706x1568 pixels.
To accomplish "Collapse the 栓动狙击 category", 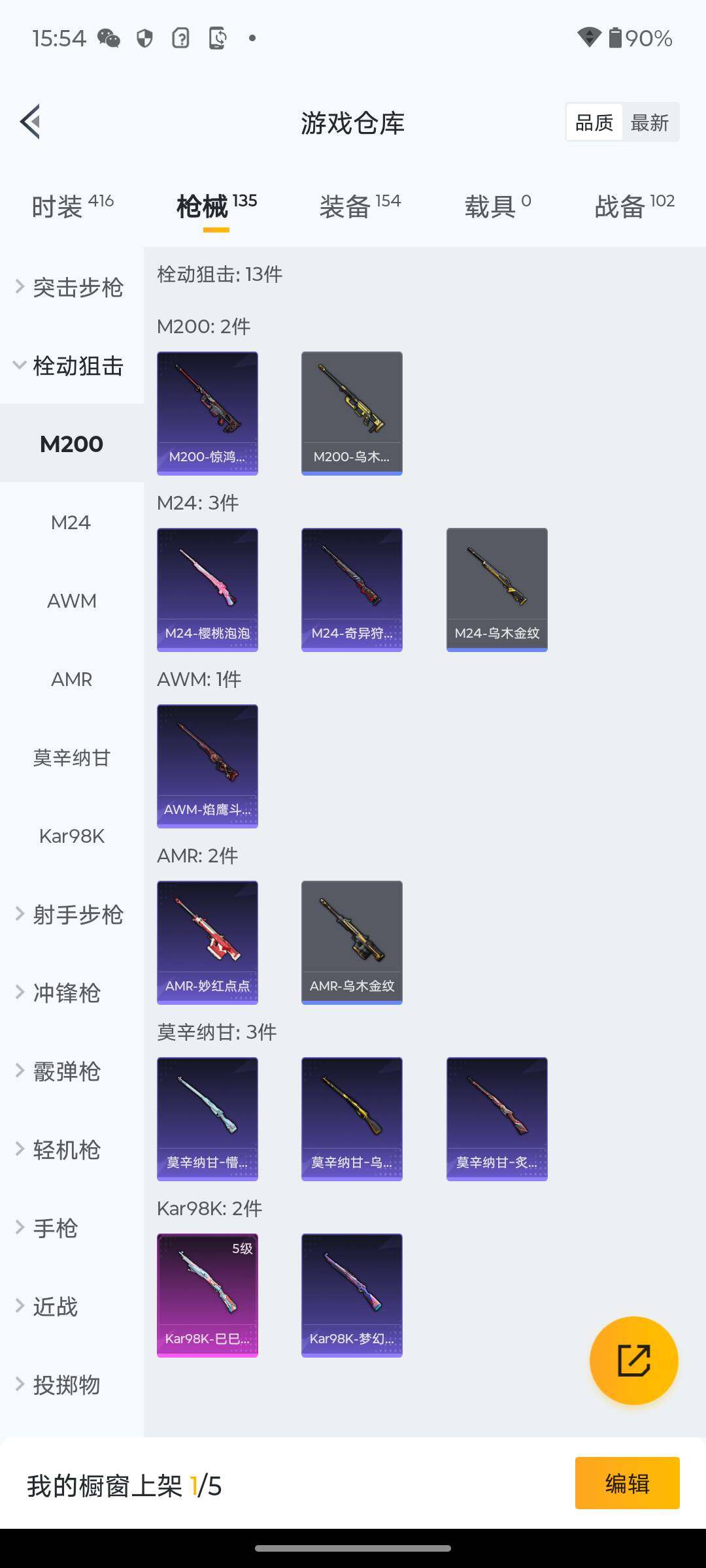I will [71, 366].
